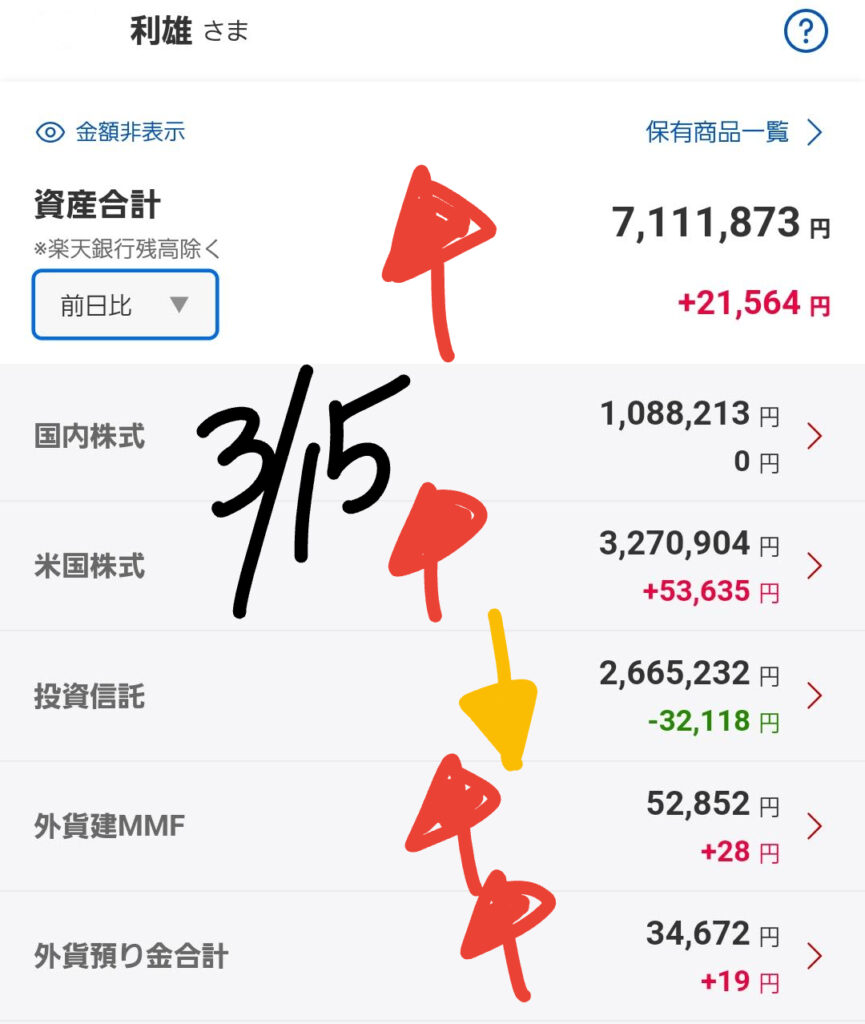Screen dimensions: 865x1024
Task: Open the help question mark icon
Action: 805,33
